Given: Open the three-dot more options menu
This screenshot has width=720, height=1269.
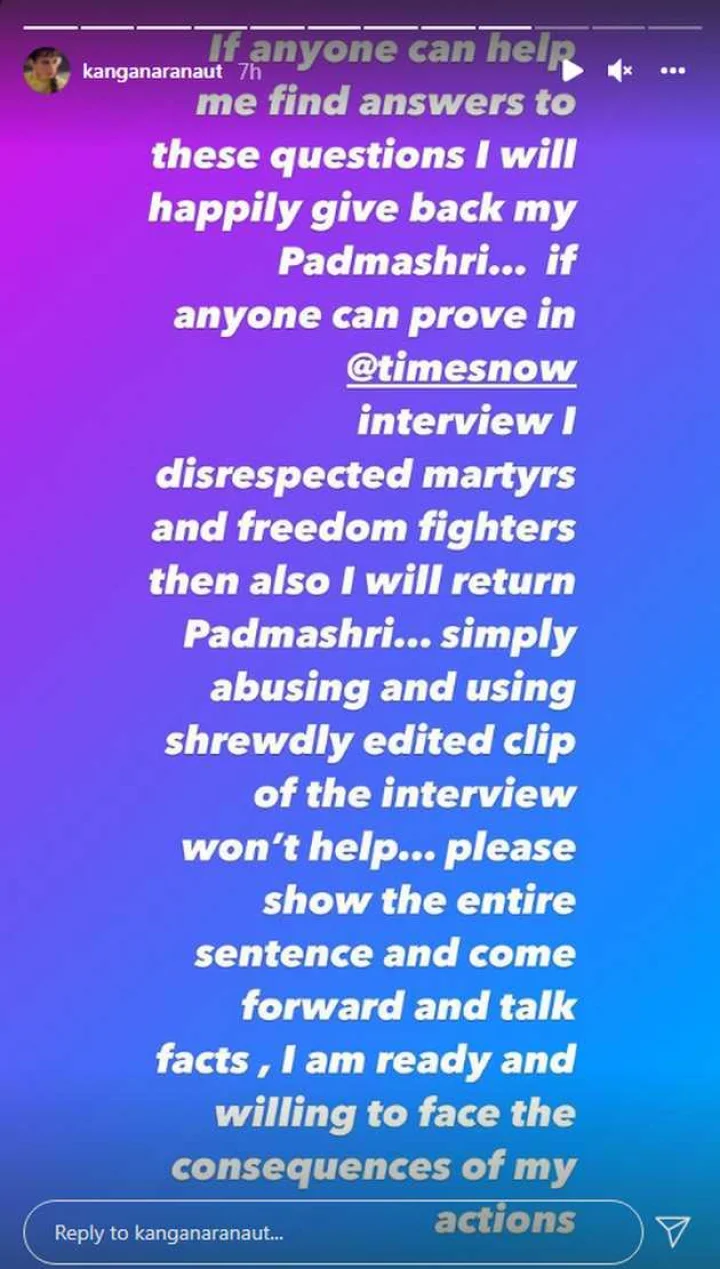Looking at the screenshot, I should coord(673,70).
